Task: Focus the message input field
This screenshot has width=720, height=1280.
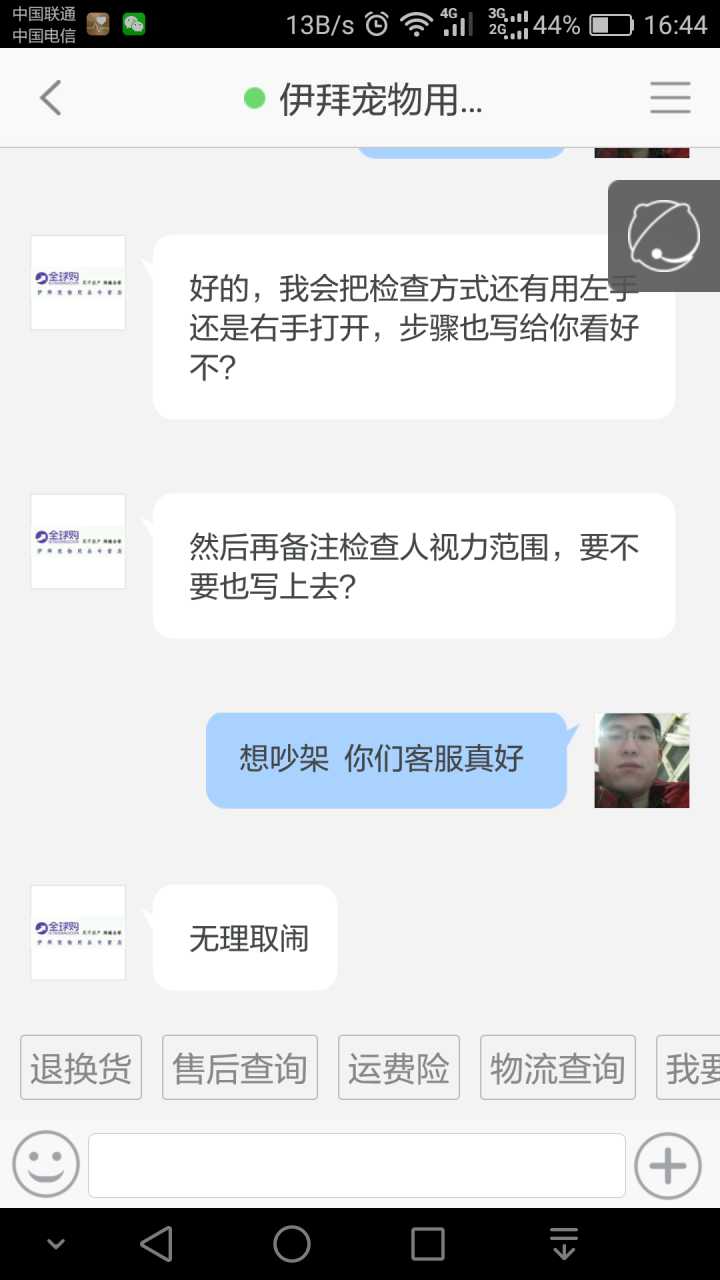Action: coord(357,1165)
